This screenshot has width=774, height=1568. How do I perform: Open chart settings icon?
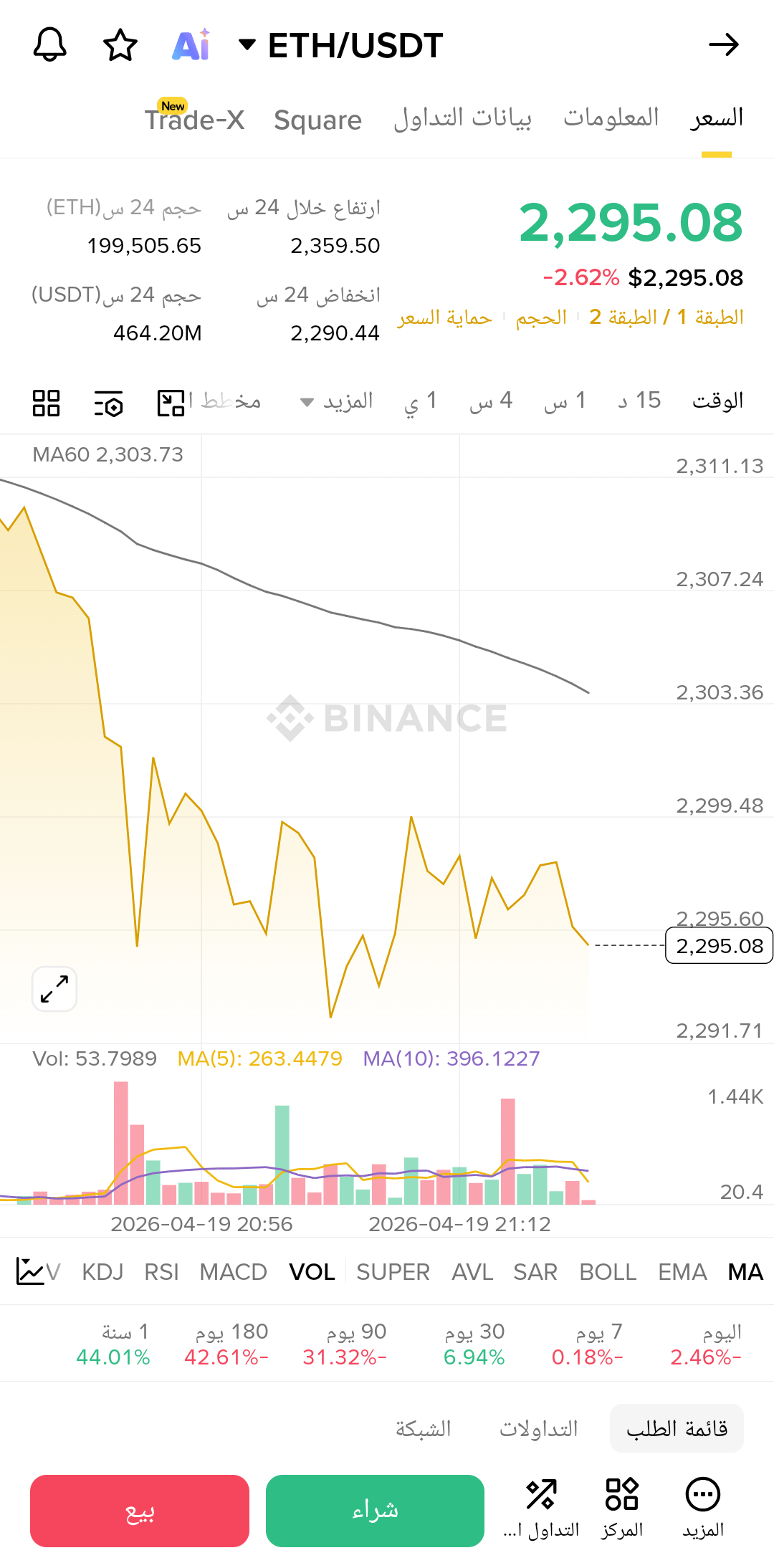(108, 403)
